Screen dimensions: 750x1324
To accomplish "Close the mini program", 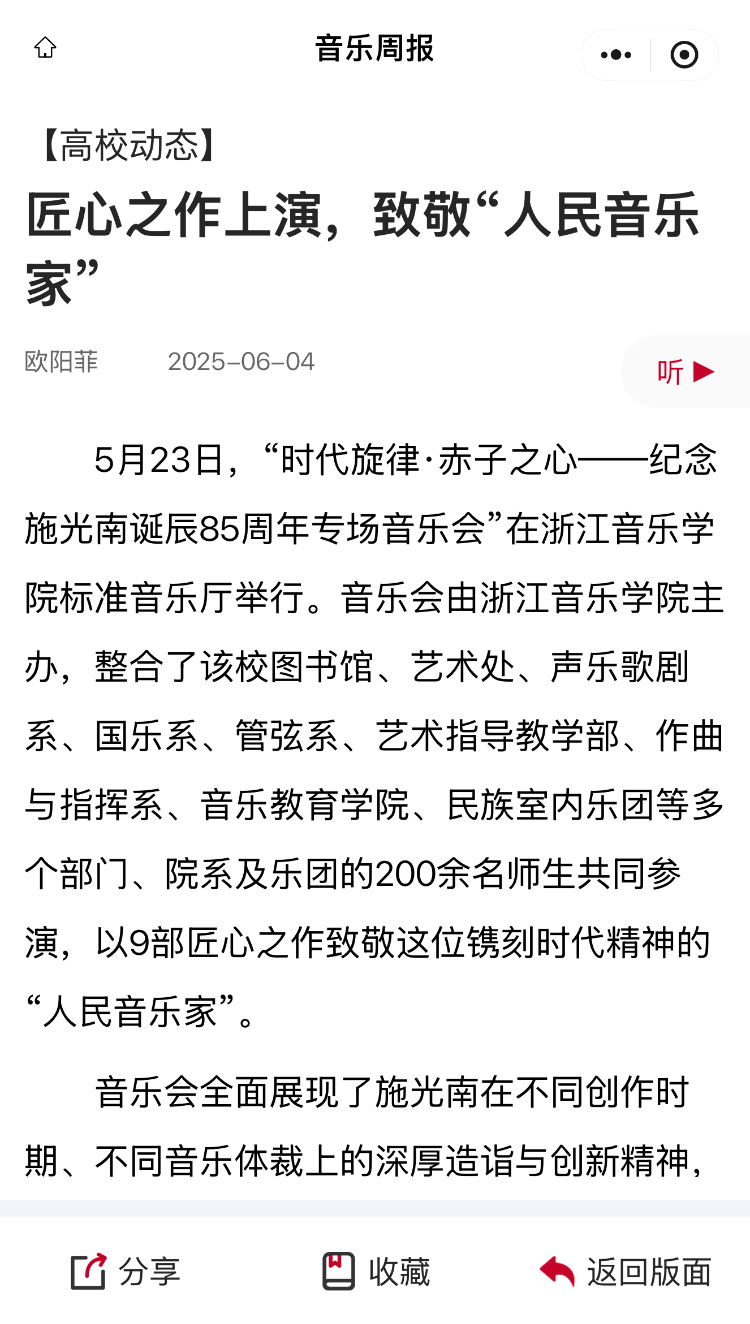I will coord(684,55).
